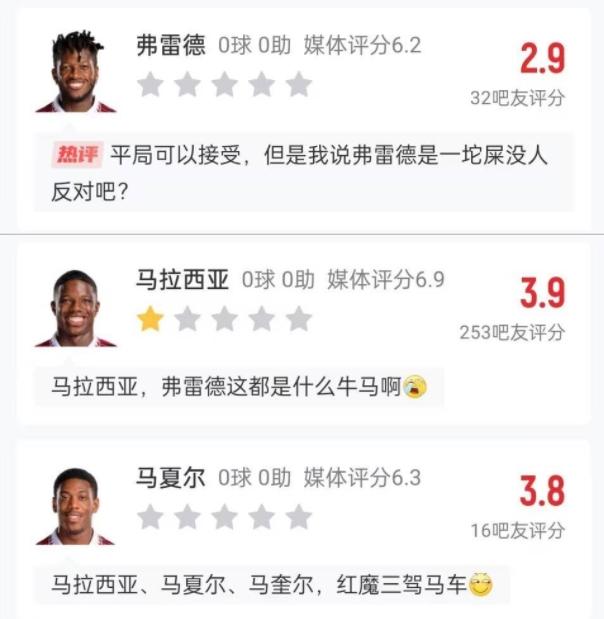Open 马拉西亚's player avatar
The width and height of the screenshot is (604, 619).
[x=76, y=307]
